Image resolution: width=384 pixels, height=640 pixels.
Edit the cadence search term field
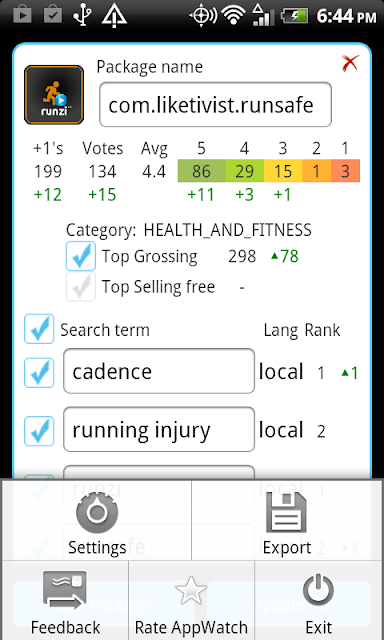(159, 371)
